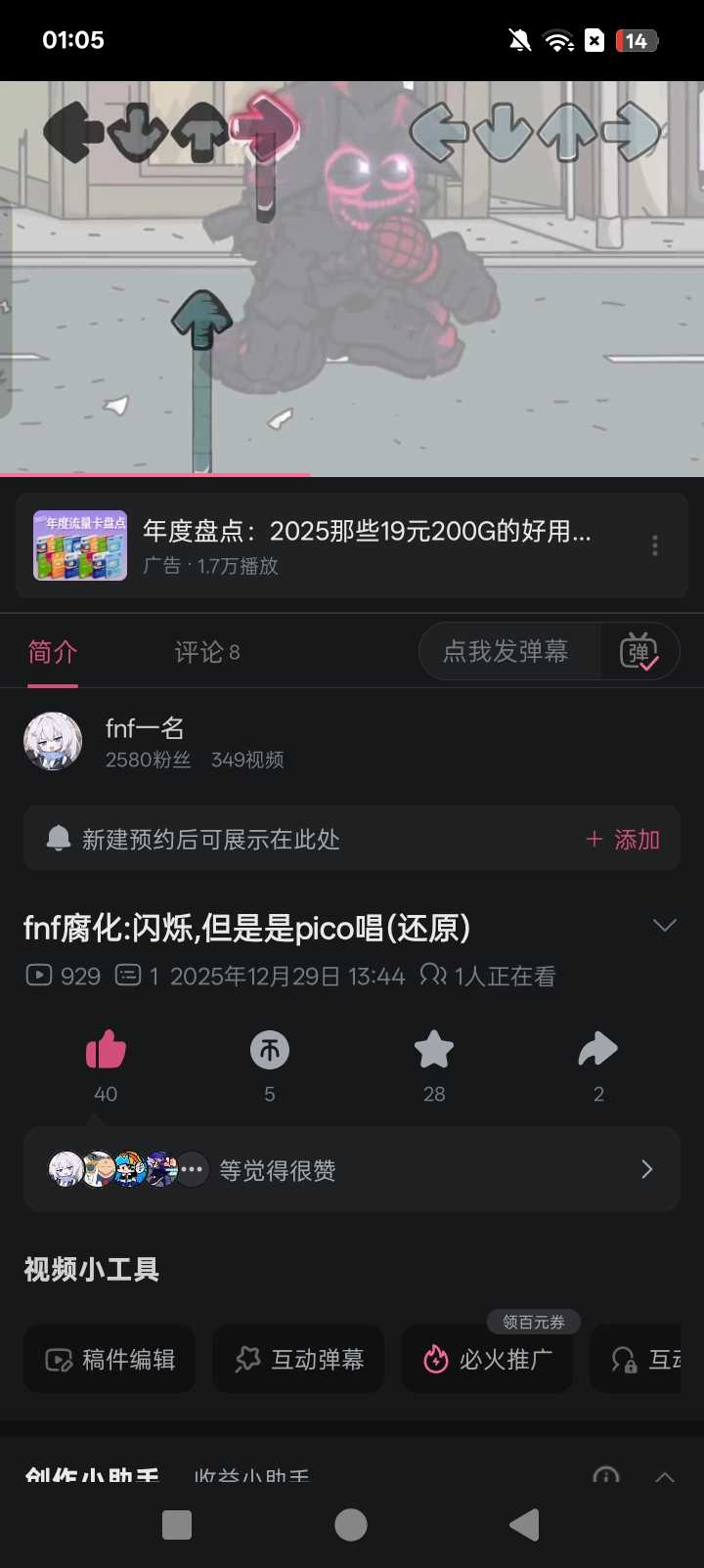The image size is (704, 1568).
Task: Tap the video player area
Action: click(x=352, y=279)
